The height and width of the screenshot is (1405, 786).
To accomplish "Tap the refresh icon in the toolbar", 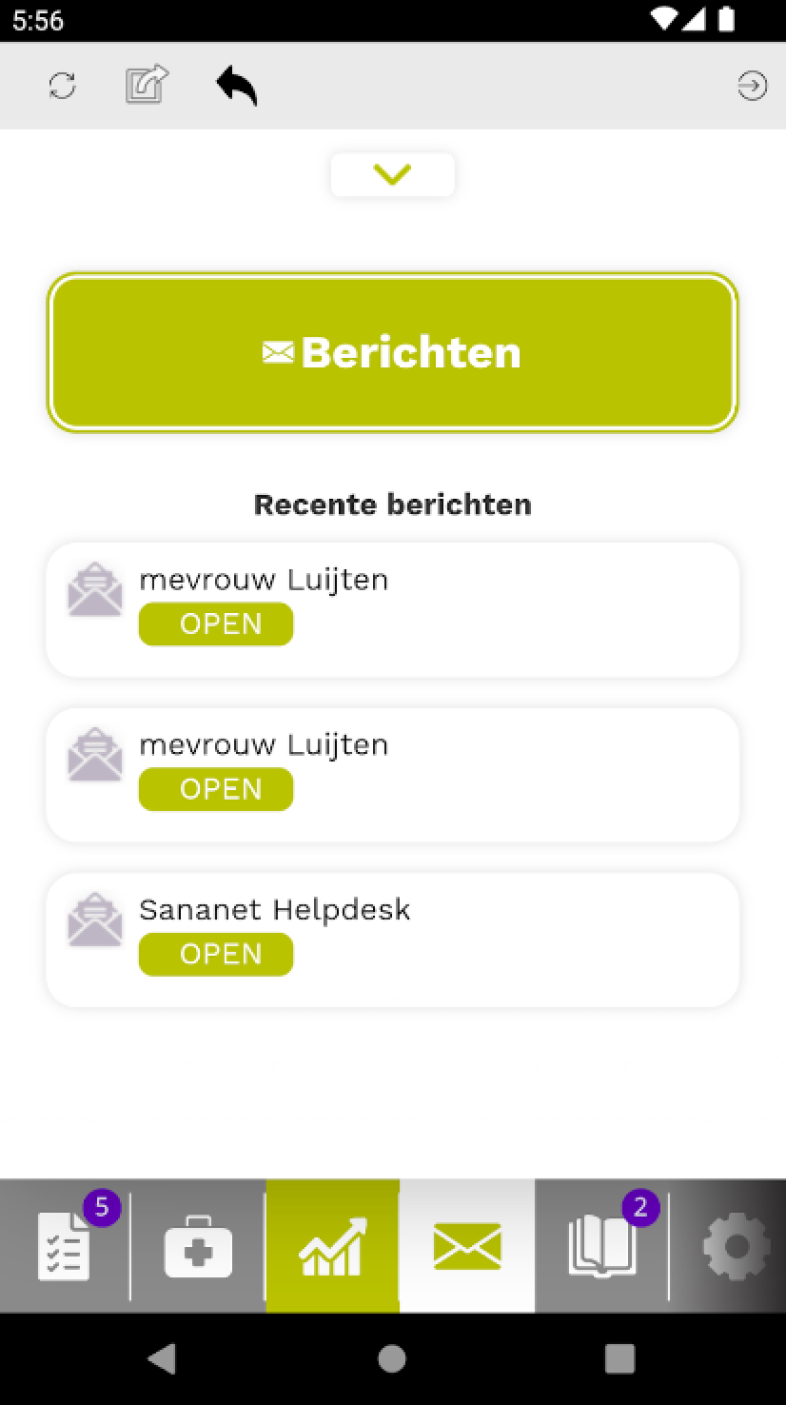I will (62, 86).
